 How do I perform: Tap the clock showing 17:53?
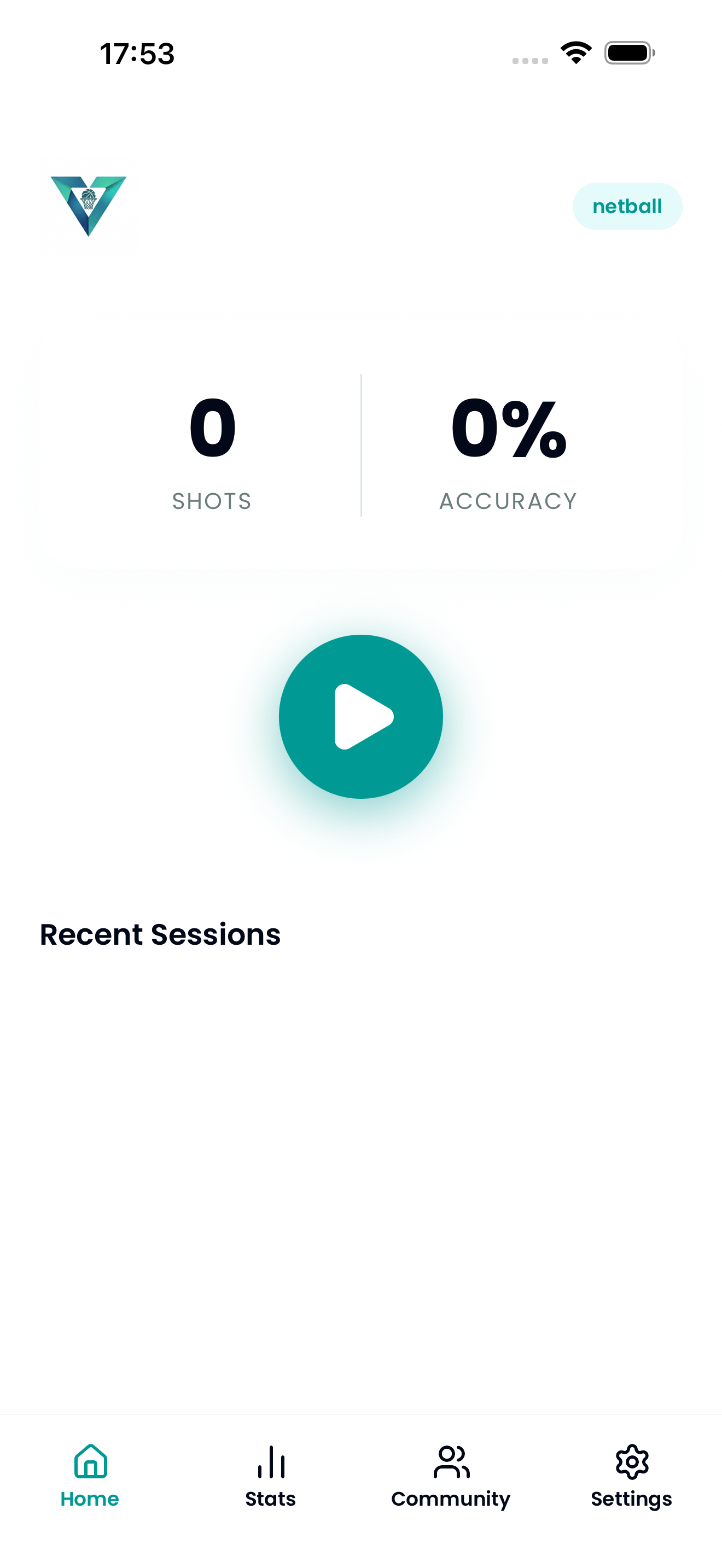[x=136, y=54]
